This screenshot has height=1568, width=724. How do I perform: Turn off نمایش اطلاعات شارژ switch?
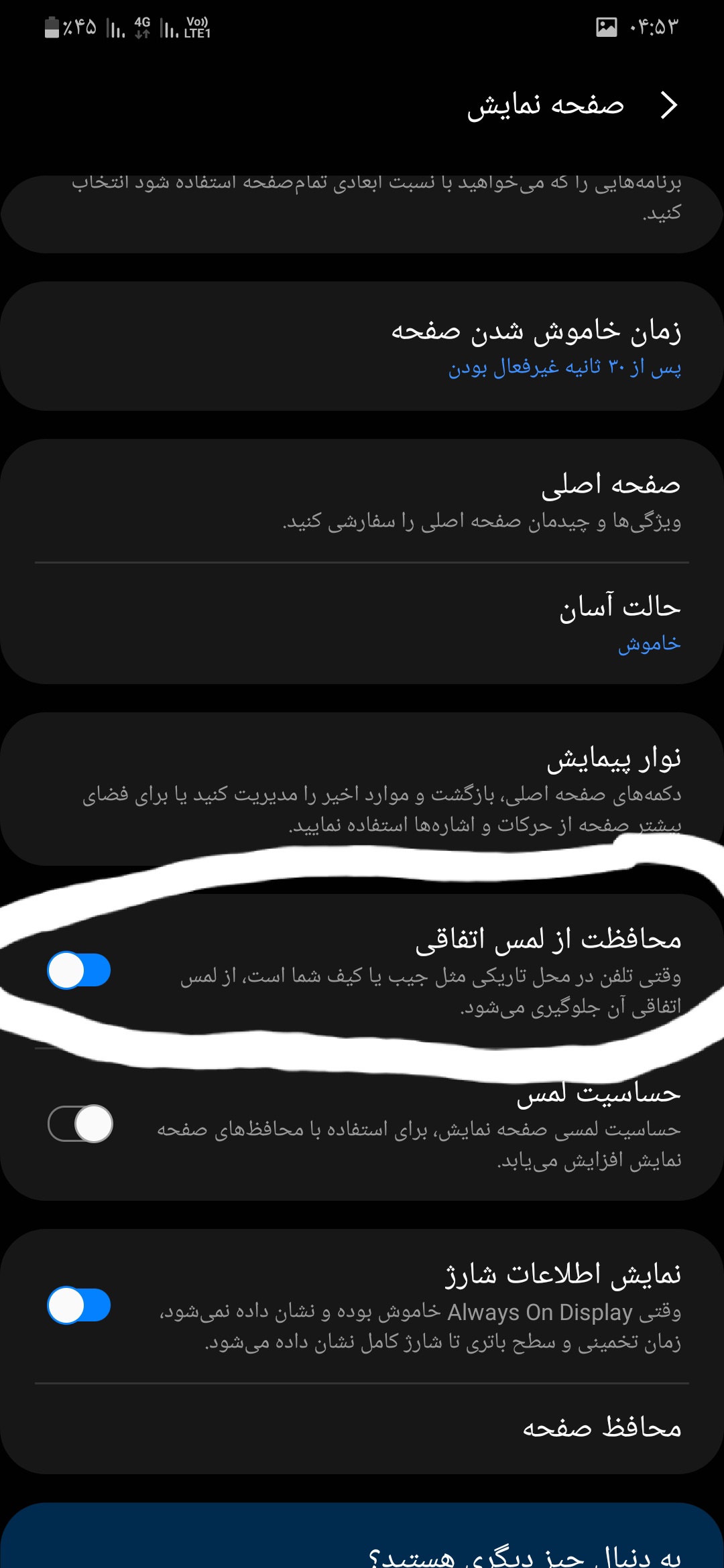click(79, 1305)
